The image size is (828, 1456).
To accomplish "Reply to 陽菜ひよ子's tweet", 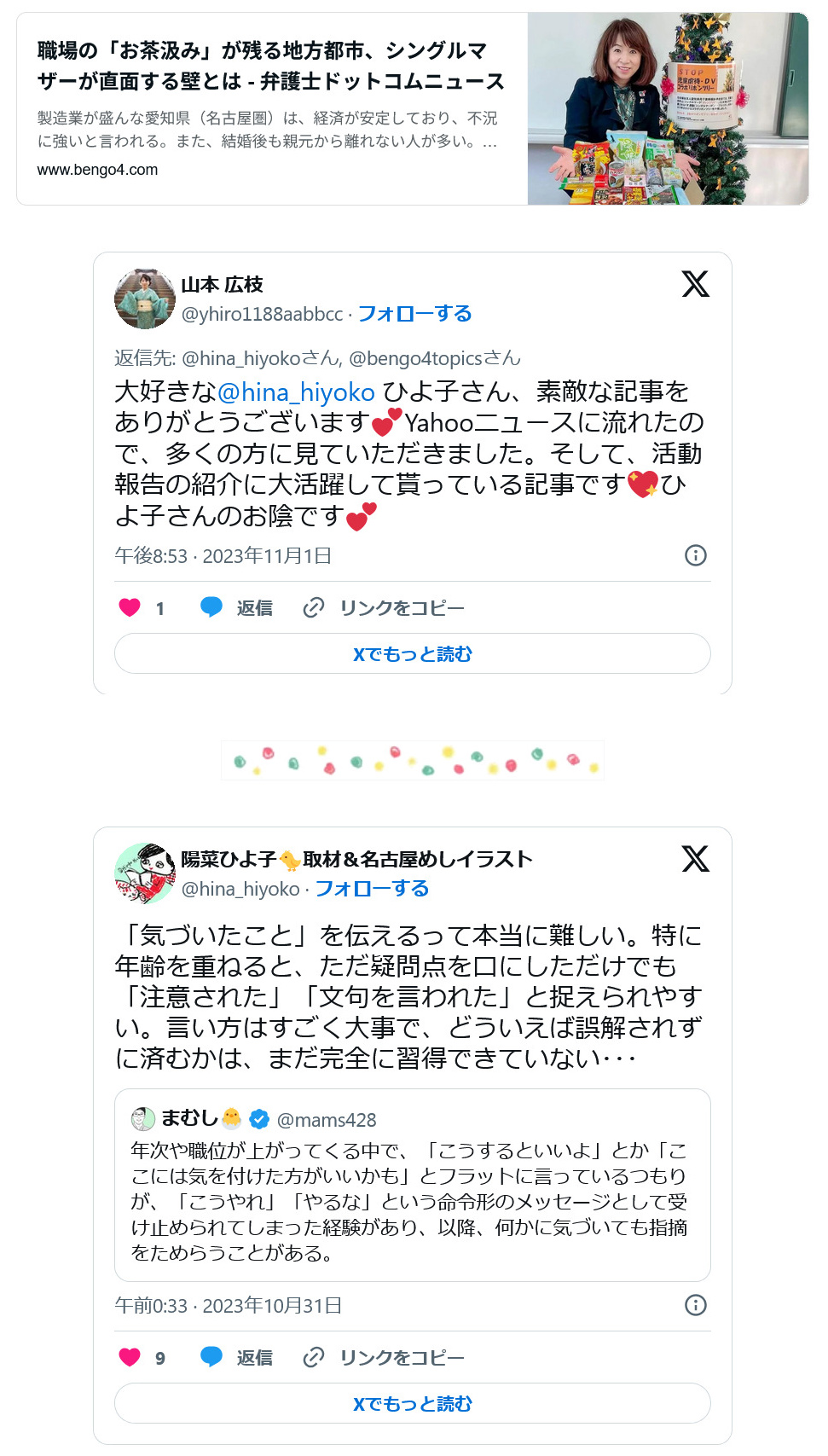I will [237, 1357].
